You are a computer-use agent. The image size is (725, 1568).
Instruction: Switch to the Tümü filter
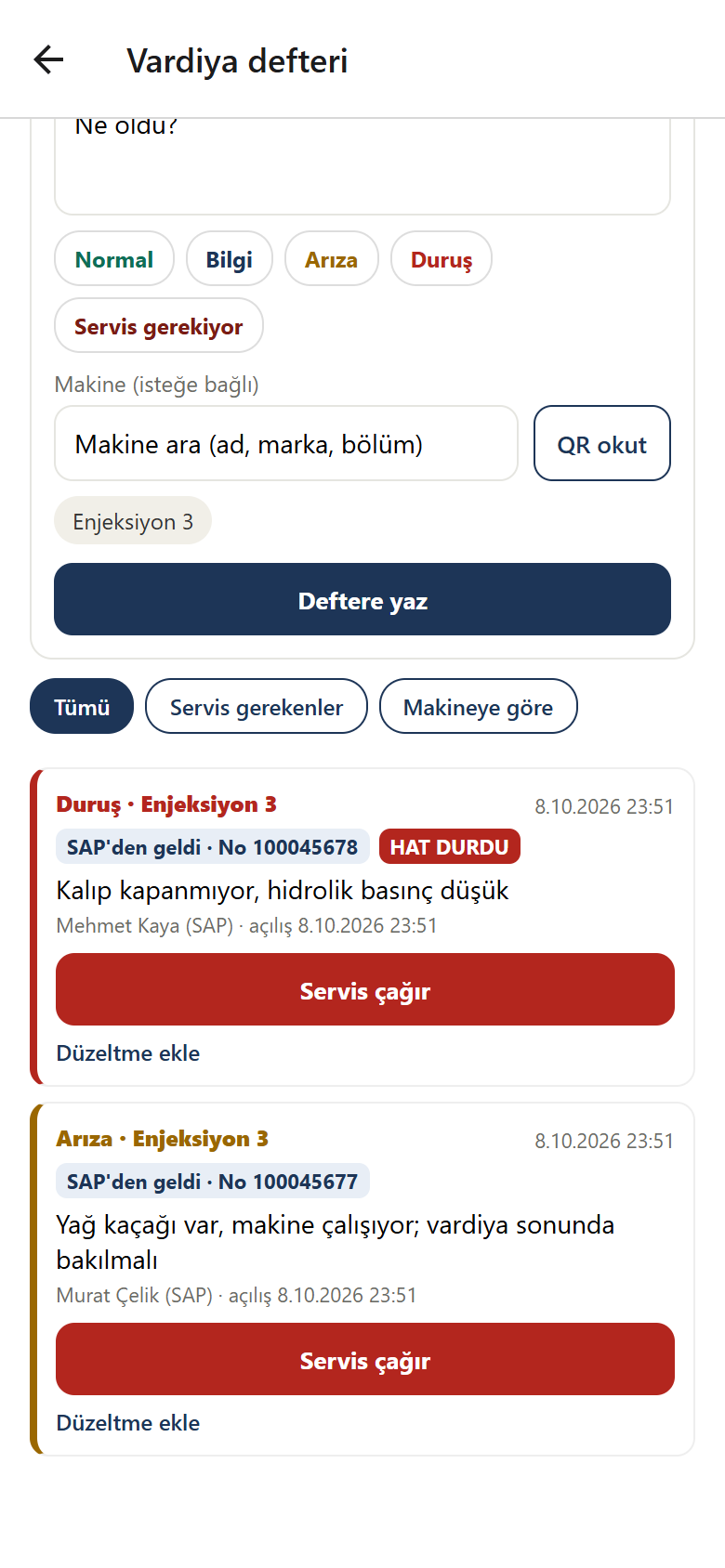tap(82, 707)
